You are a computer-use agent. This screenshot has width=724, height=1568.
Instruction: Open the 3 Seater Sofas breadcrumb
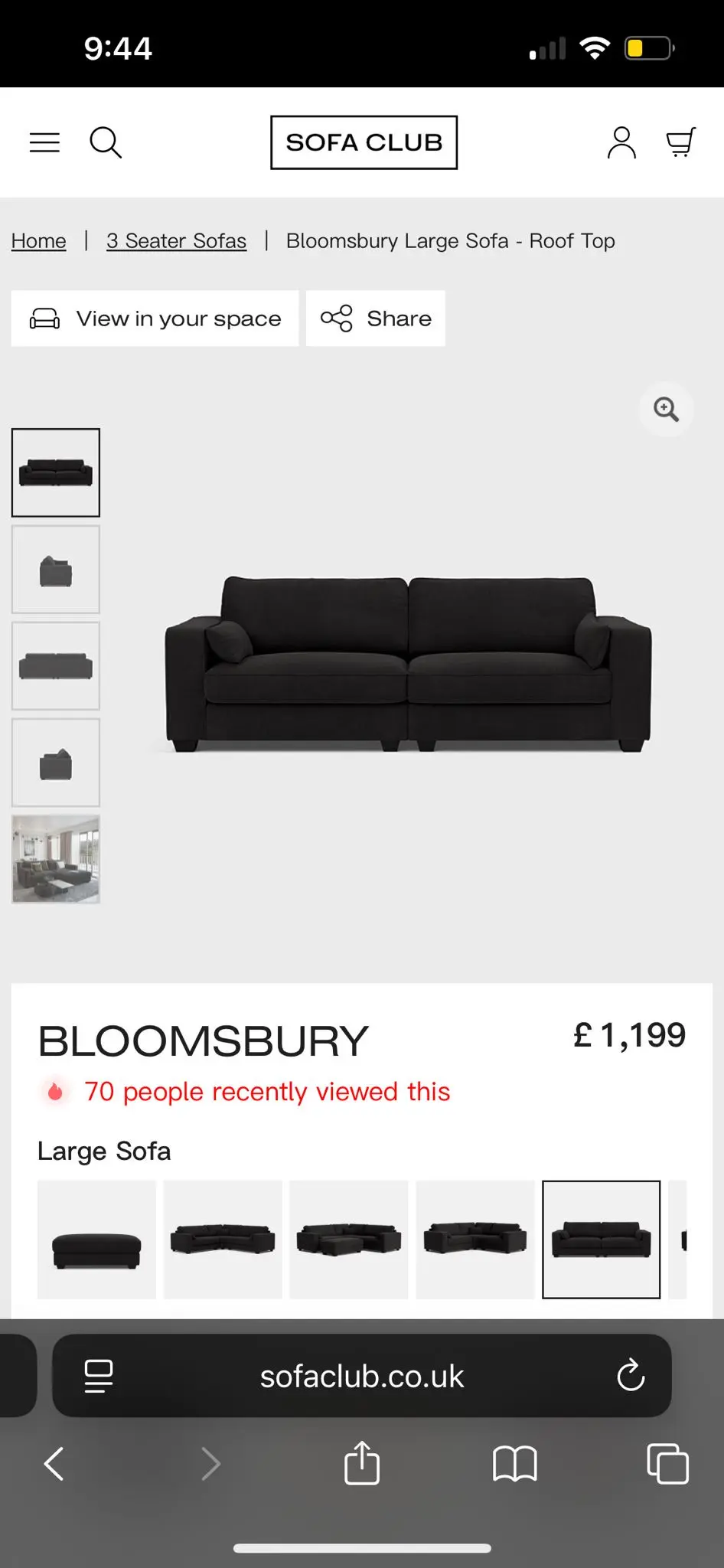(176, 241)
